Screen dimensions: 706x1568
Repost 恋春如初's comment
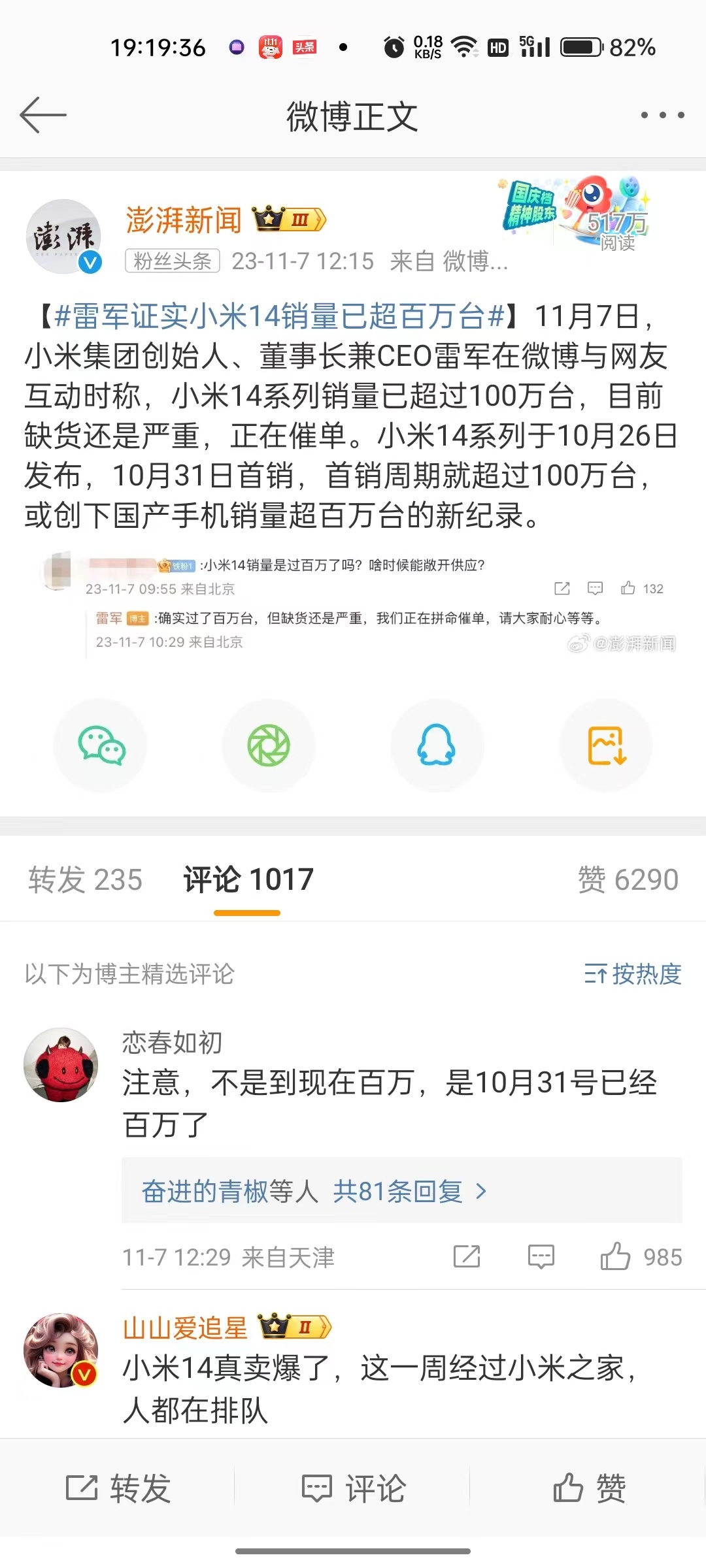467,1256
